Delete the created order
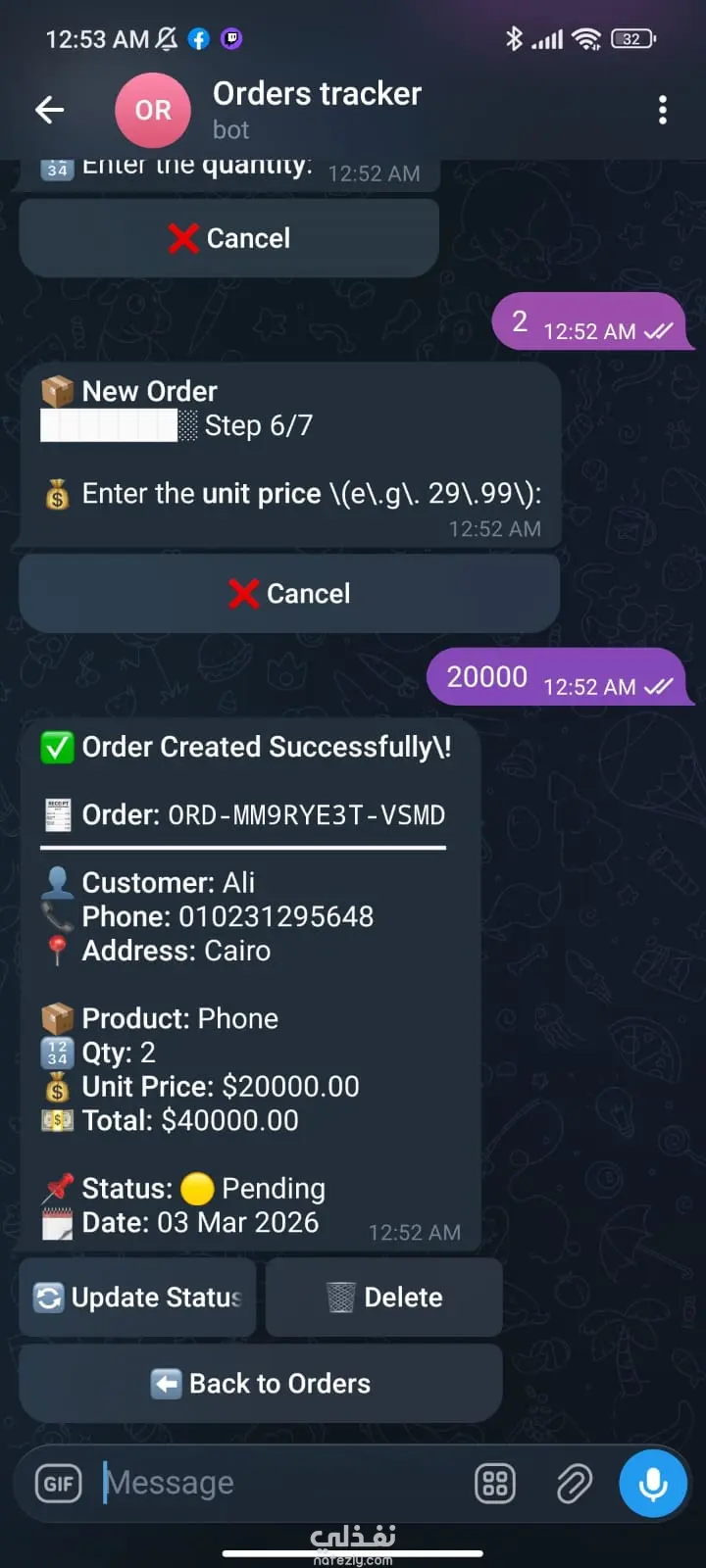The image size is (706, 1568). pyautogui.click(x=384, y=1298)
